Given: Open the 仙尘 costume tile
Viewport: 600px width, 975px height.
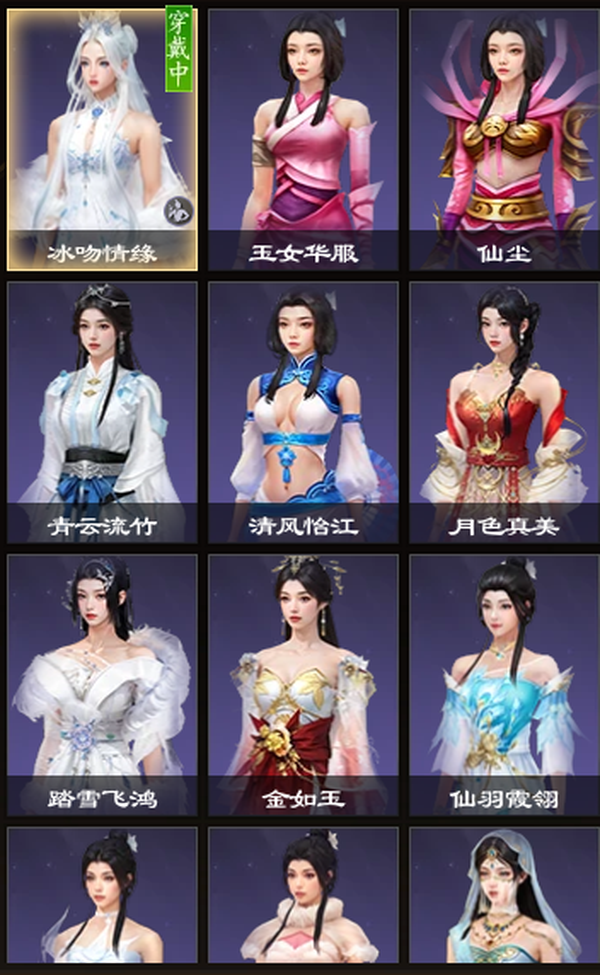Looking at the screenshot, I should [504, 140].
